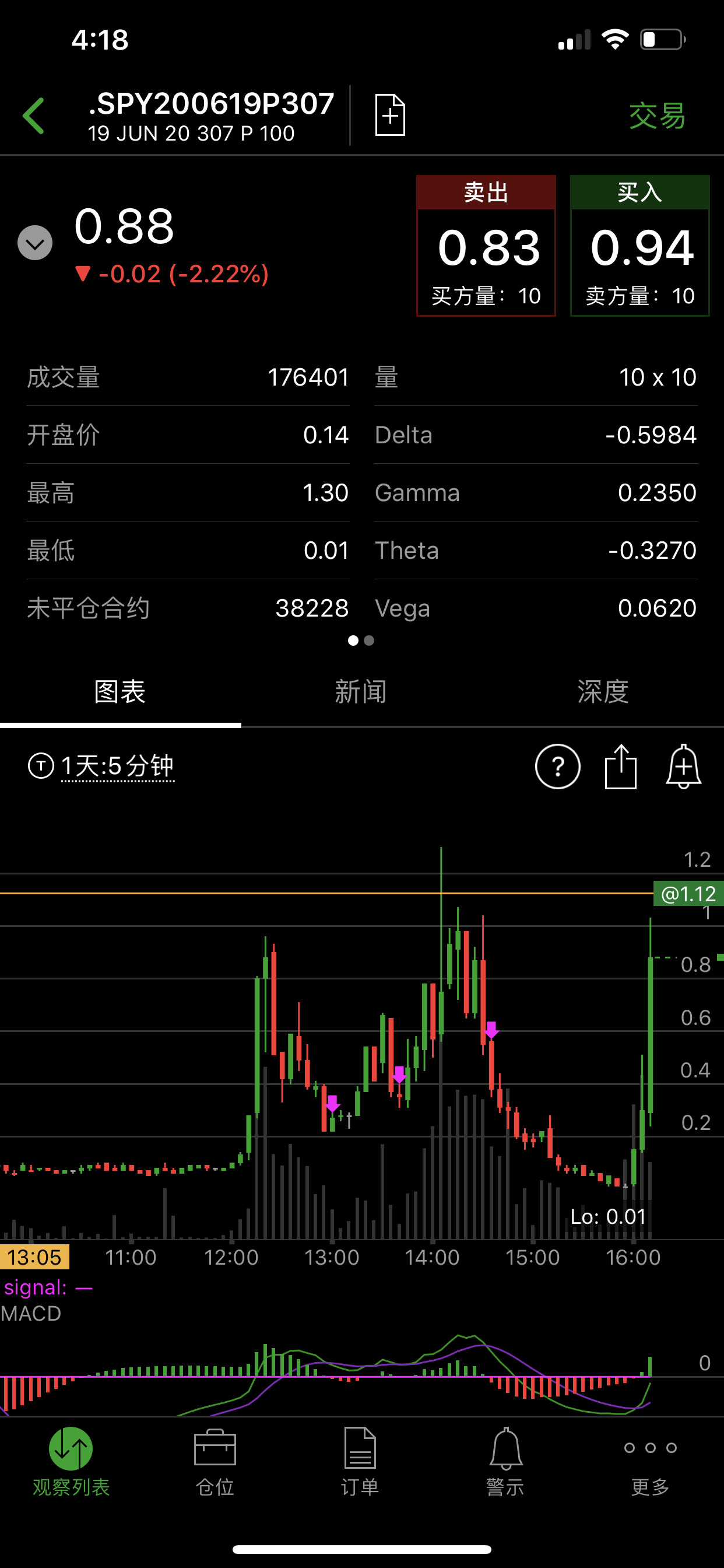Viewport: 724px width, 1568px height.
Task: Share the chart
Action: pos(621,766)
